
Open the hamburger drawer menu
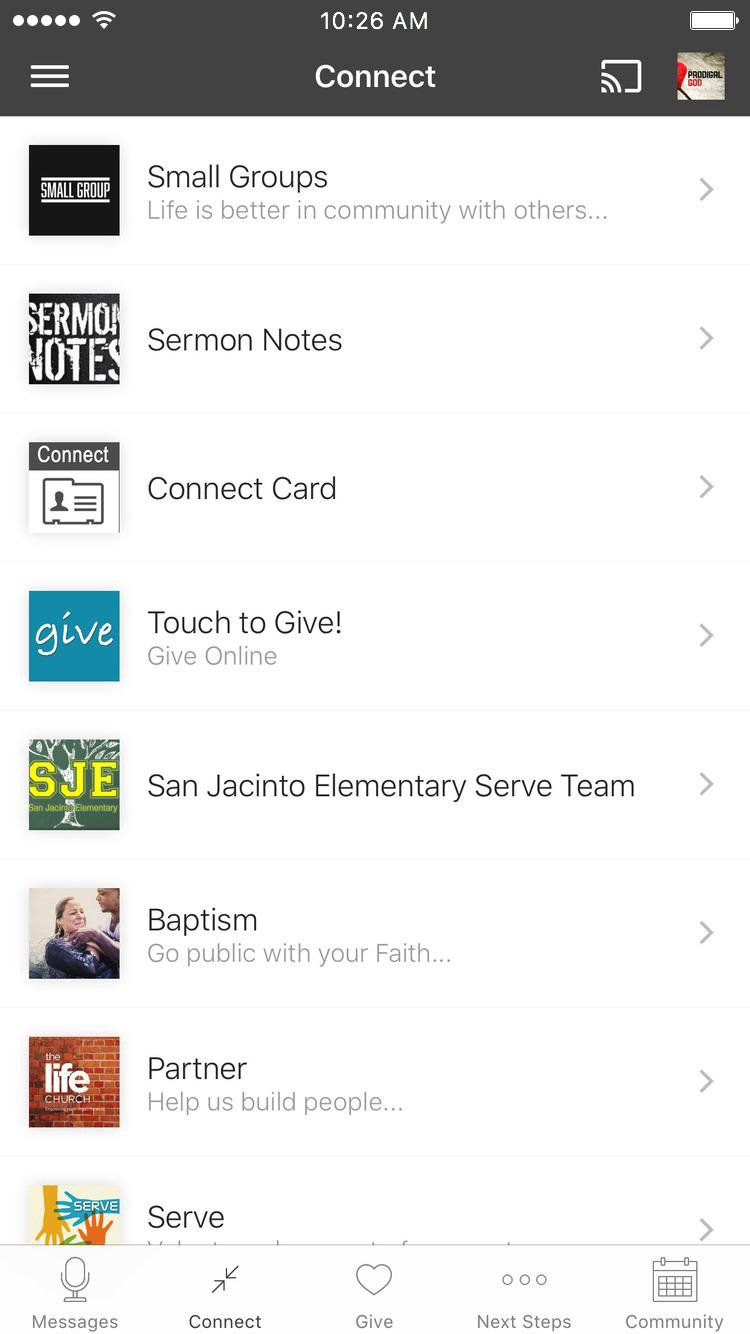[50, 77]
